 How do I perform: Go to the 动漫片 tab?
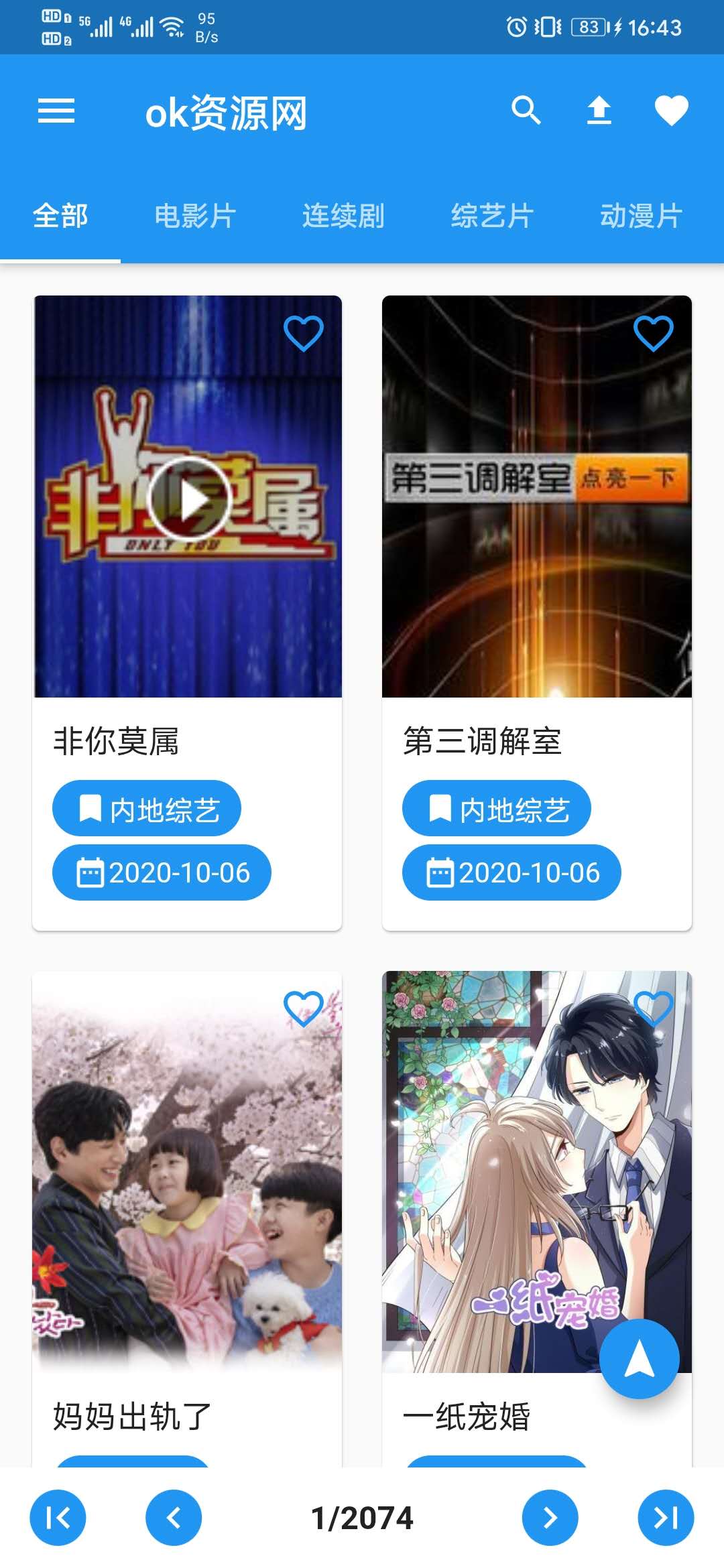click(x=641, y=216)
